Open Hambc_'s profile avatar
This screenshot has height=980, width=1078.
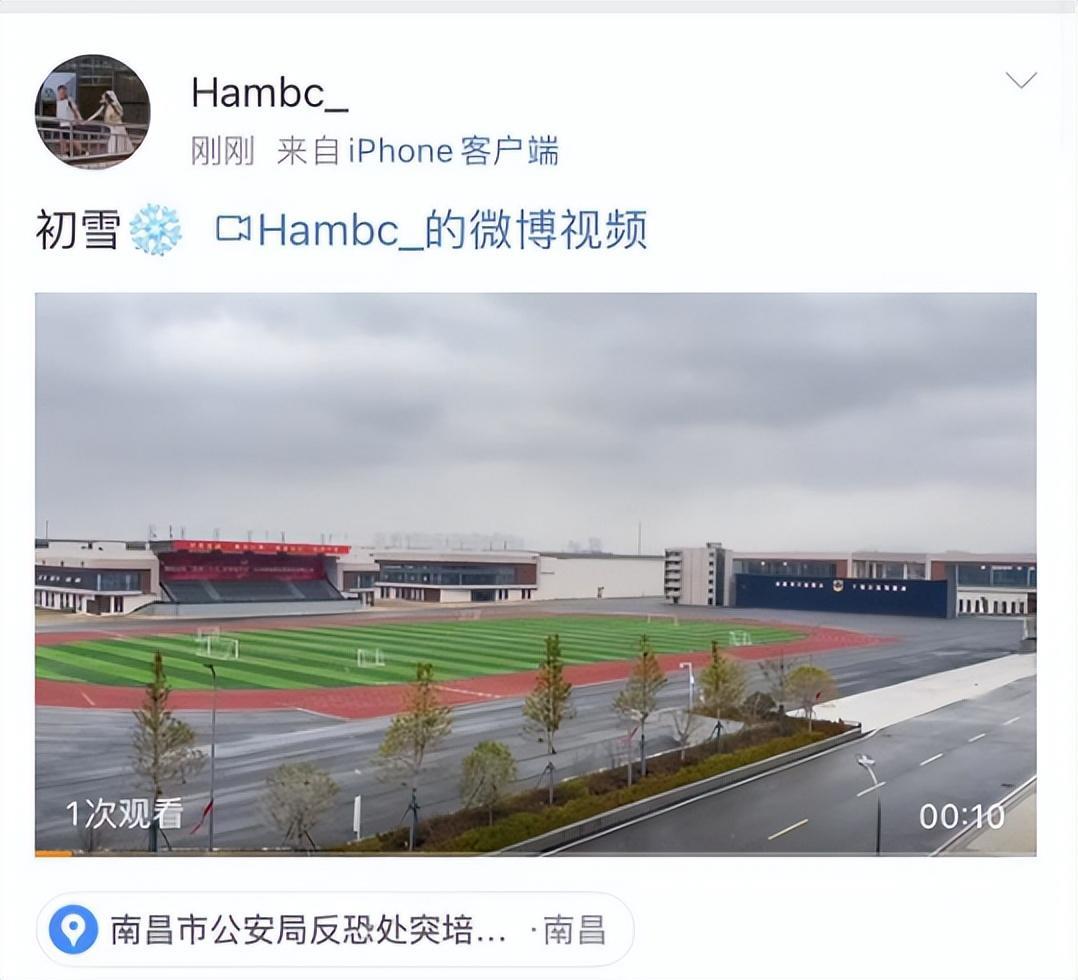pyautogui.click(x=92, y=111)
